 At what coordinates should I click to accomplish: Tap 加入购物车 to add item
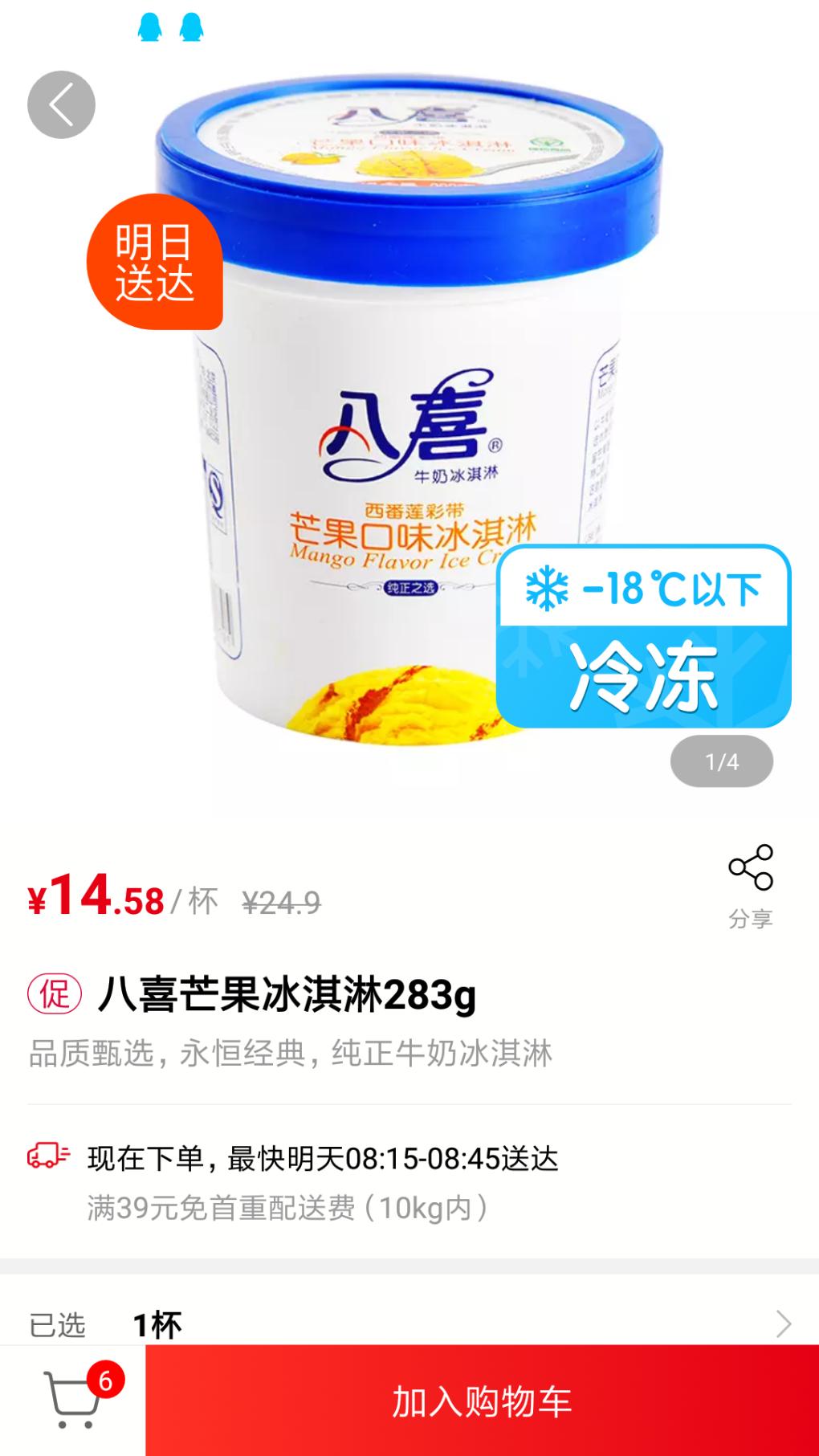pyautogui.click(x=482, y=1401)
